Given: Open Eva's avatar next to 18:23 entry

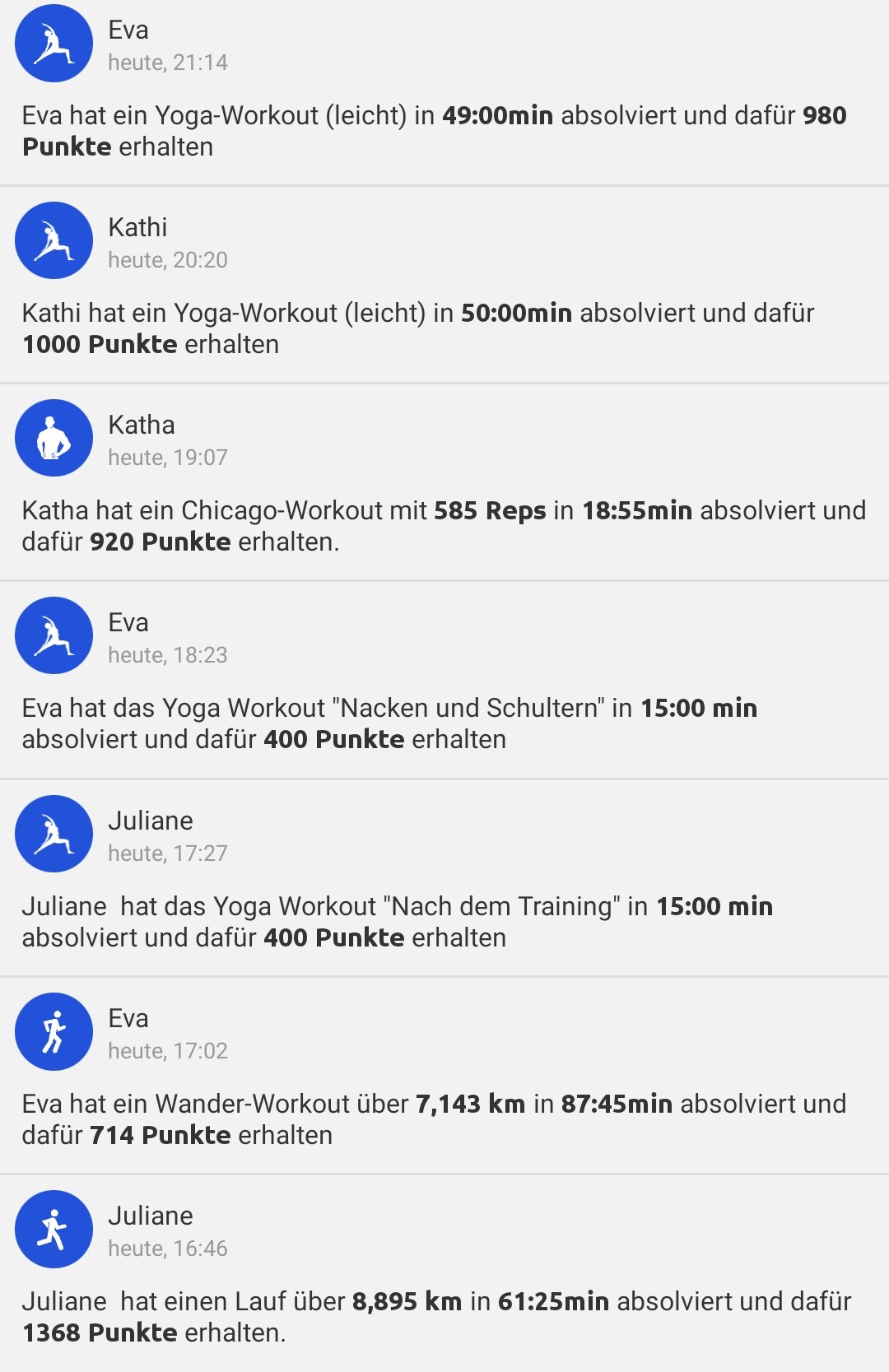Looking at the screenshot, I should click(54, 635).
